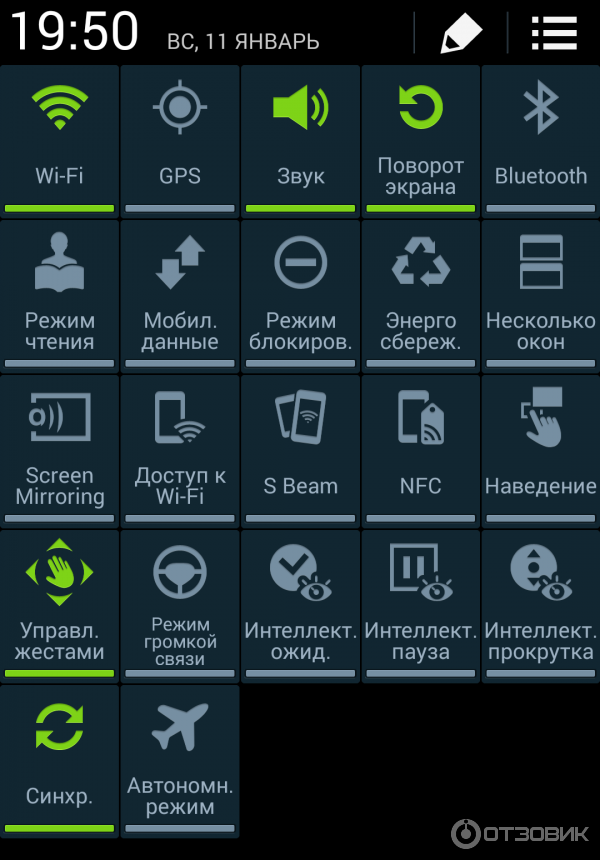Enable Доступ к Wi-Fi hotspot

coord(180,450)
